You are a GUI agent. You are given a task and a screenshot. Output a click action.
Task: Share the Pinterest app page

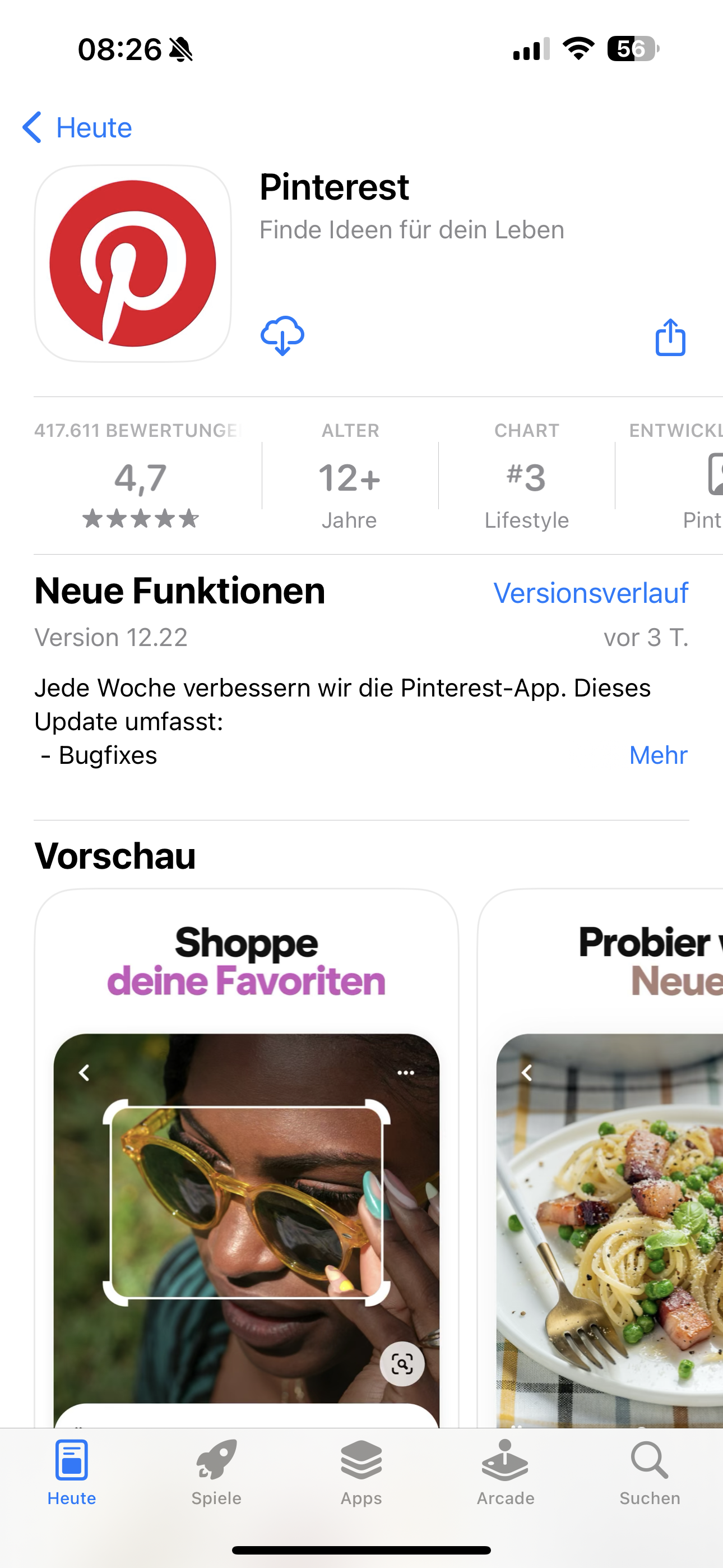[670, 337]
